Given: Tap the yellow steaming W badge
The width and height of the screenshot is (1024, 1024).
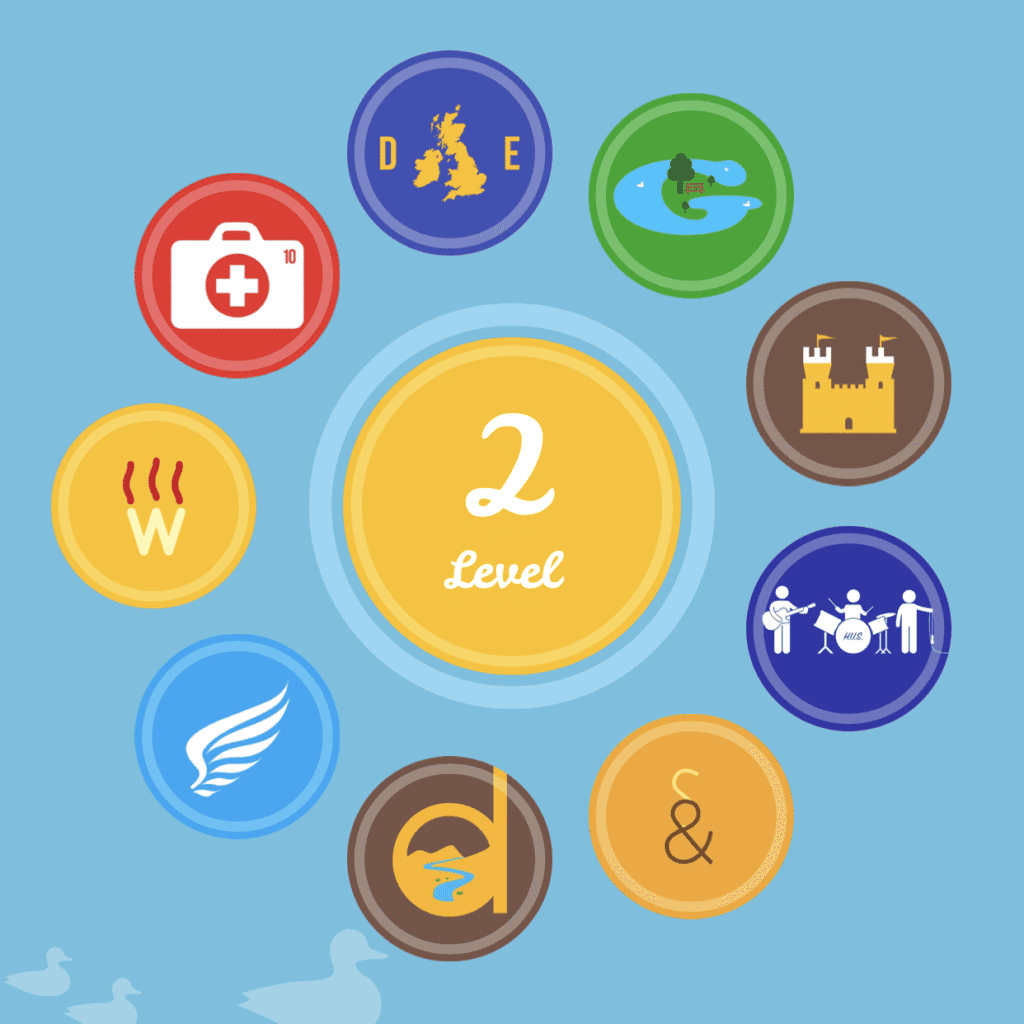Looking at the screenshot, I should click(x=153, y=505).
